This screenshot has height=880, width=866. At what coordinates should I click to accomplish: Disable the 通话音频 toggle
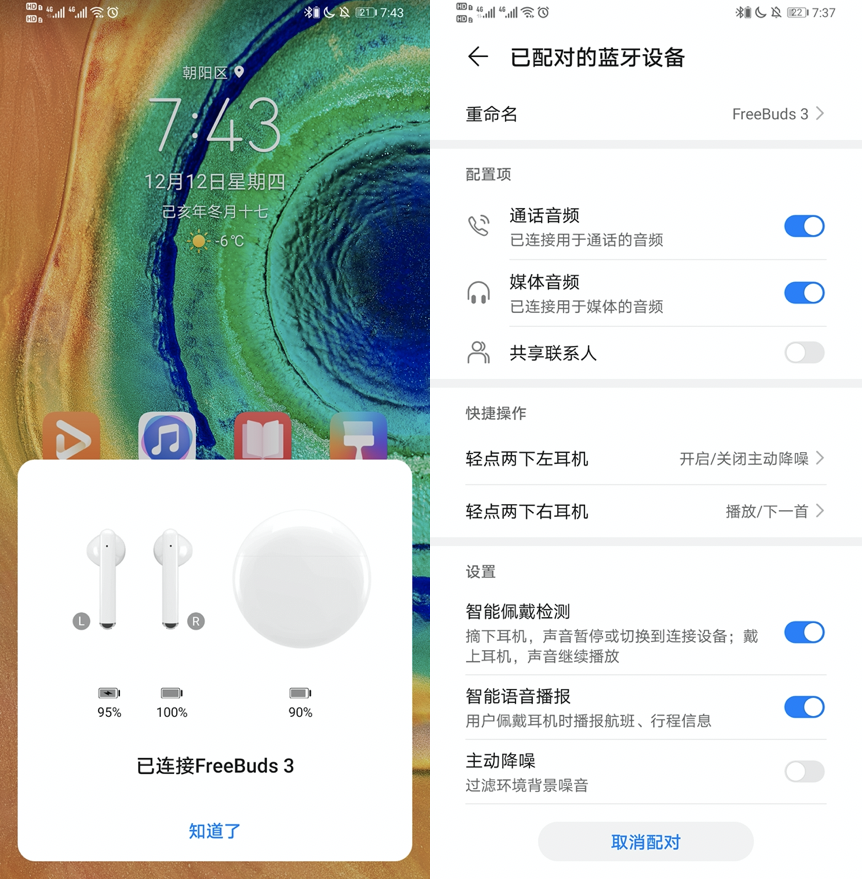[804, 226]
